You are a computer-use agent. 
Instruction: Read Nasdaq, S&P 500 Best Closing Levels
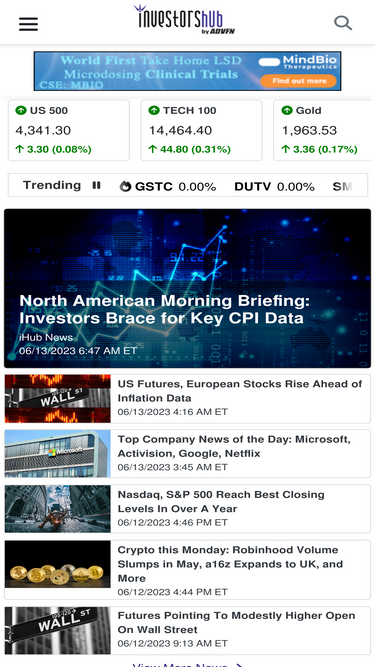tap(188, 509)
